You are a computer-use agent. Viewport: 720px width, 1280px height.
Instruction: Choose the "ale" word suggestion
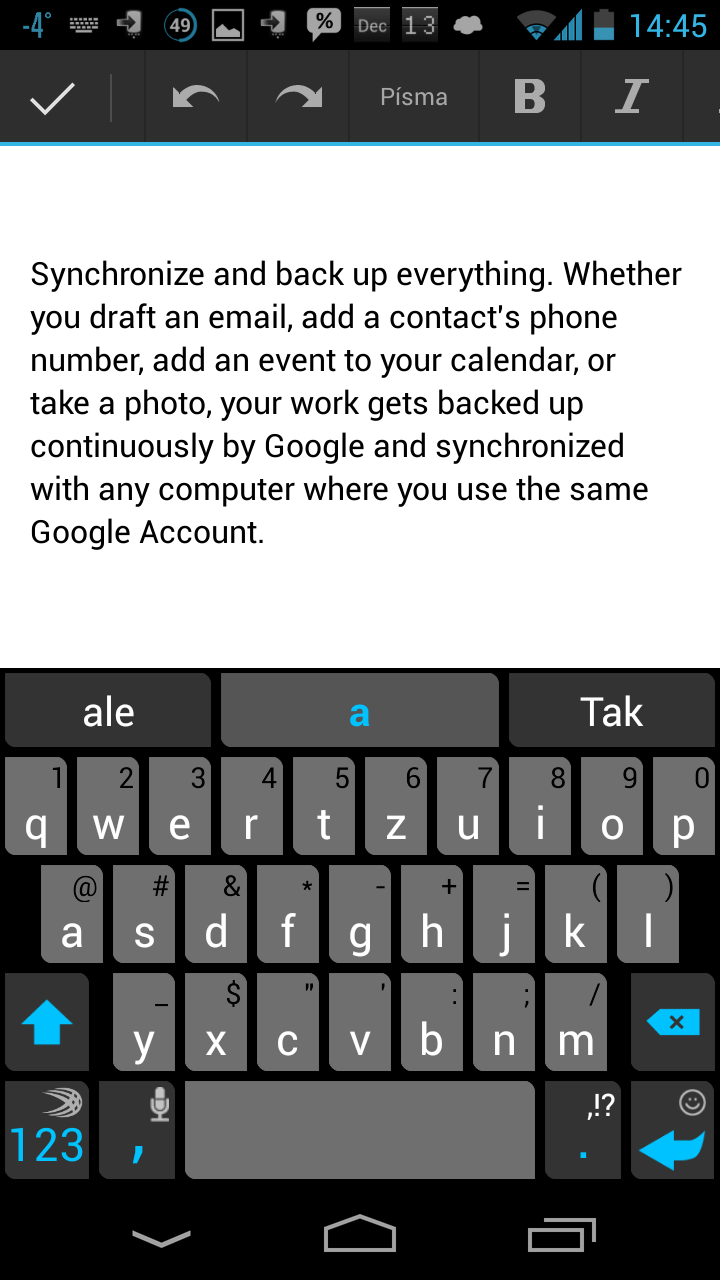pos(108,711)
